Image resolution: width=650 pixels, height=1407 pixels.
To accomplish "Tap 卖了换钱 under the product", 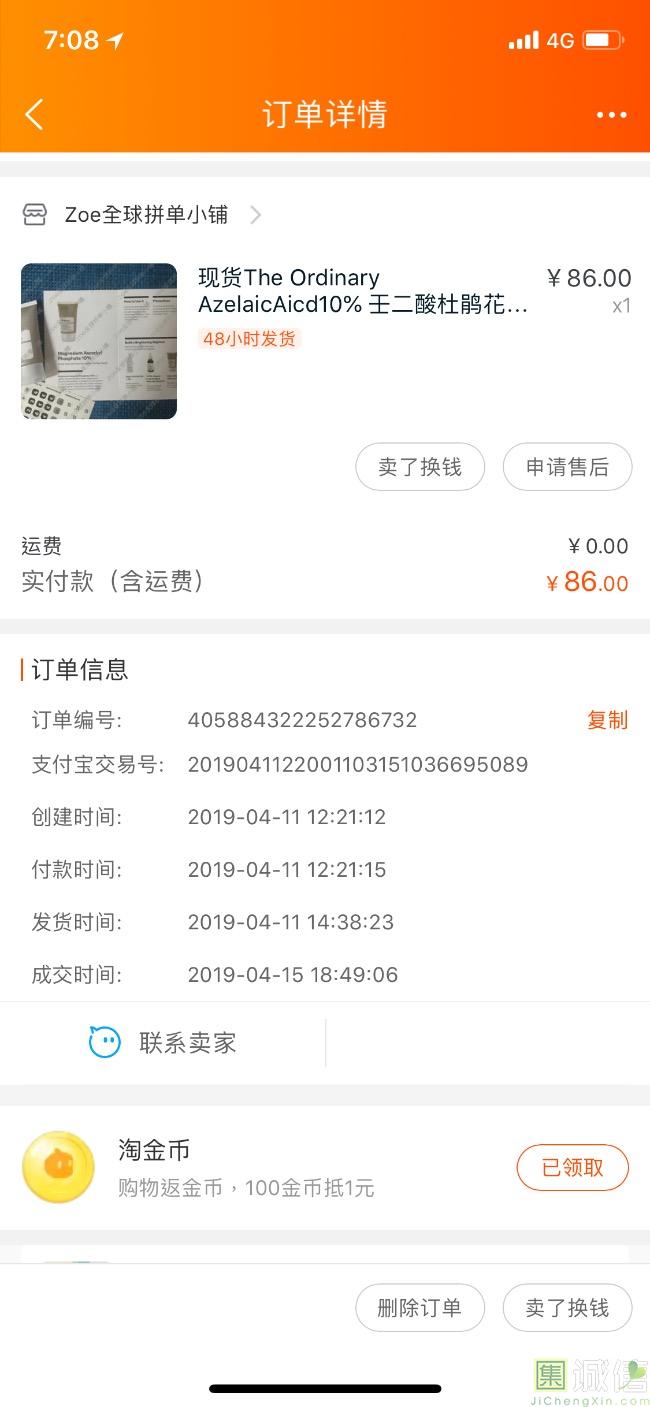I will (x=420, y=467).
